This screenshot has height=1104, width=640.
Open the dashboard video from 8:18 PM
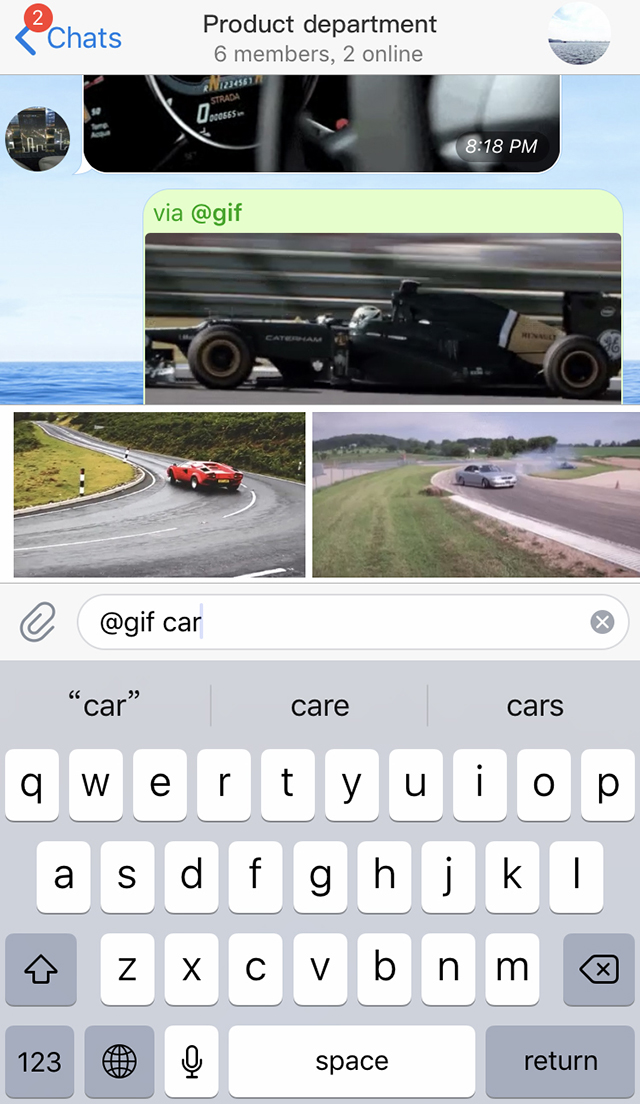320,122
